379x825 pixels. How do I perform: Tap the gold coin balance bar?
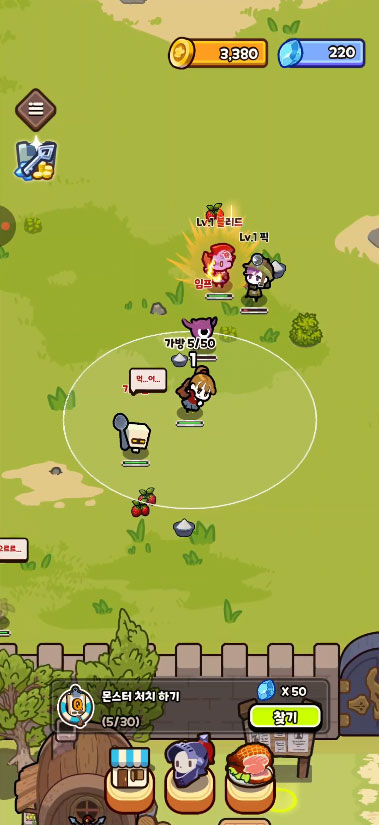(x=218, y=53)
